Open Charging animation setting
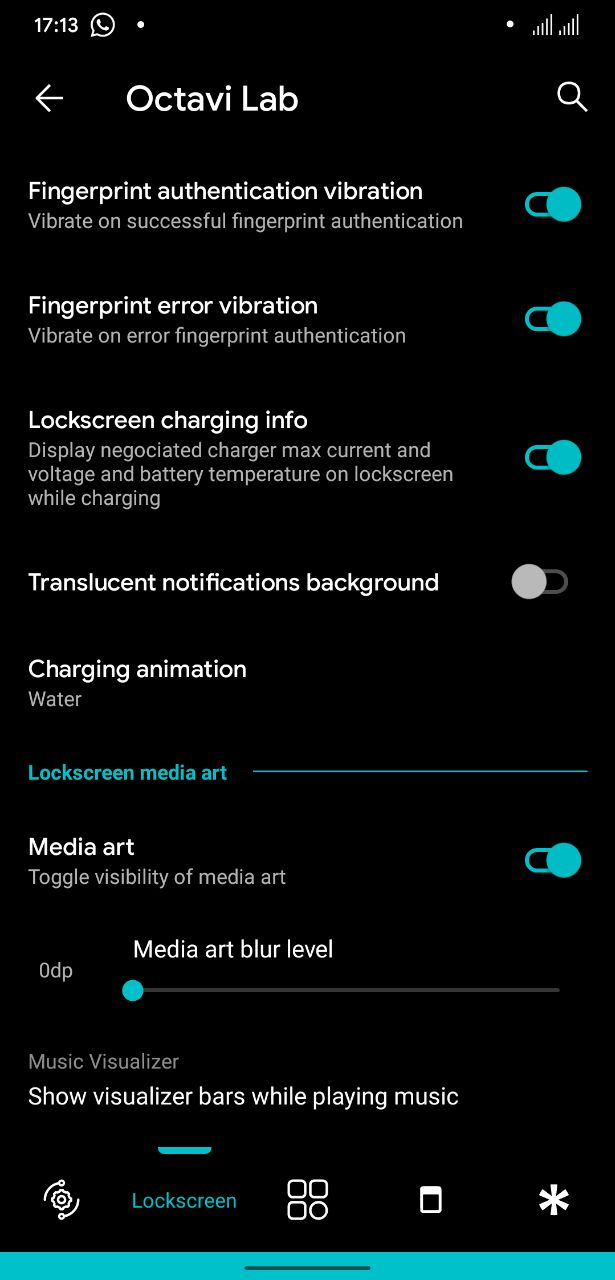This screenshot has height=1280, width=615. 137,683
